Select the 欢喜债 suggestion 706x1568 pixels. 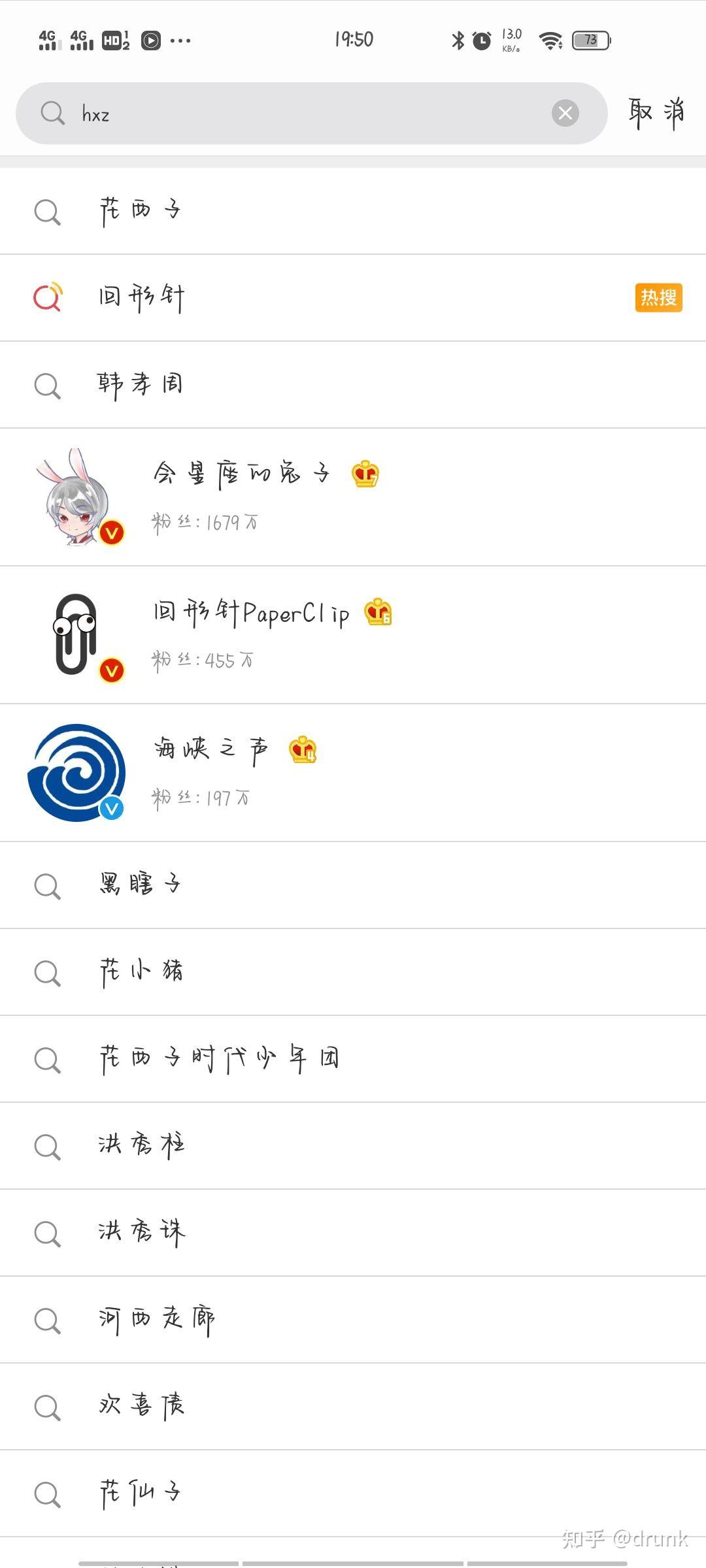[139, 1406]
